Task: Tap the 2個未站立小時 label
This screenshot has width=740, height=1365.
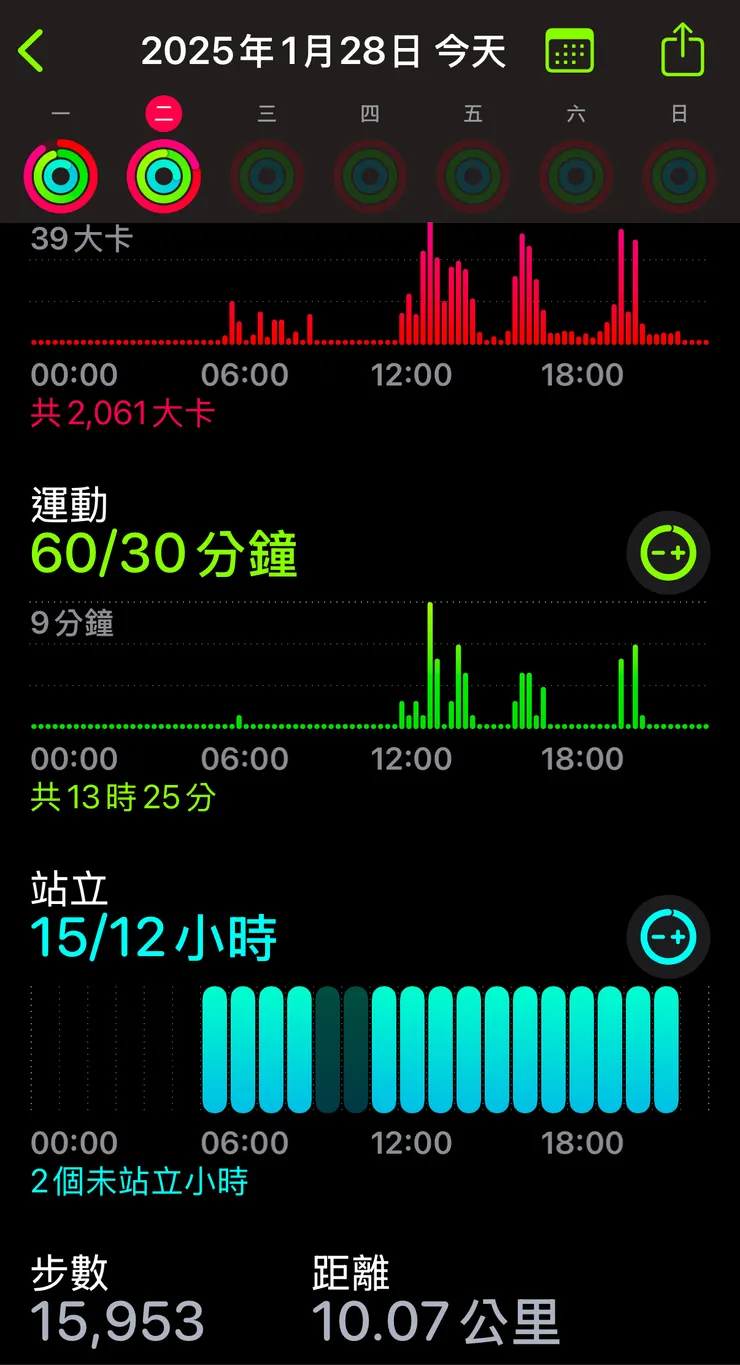Action: pos(138,1182)
